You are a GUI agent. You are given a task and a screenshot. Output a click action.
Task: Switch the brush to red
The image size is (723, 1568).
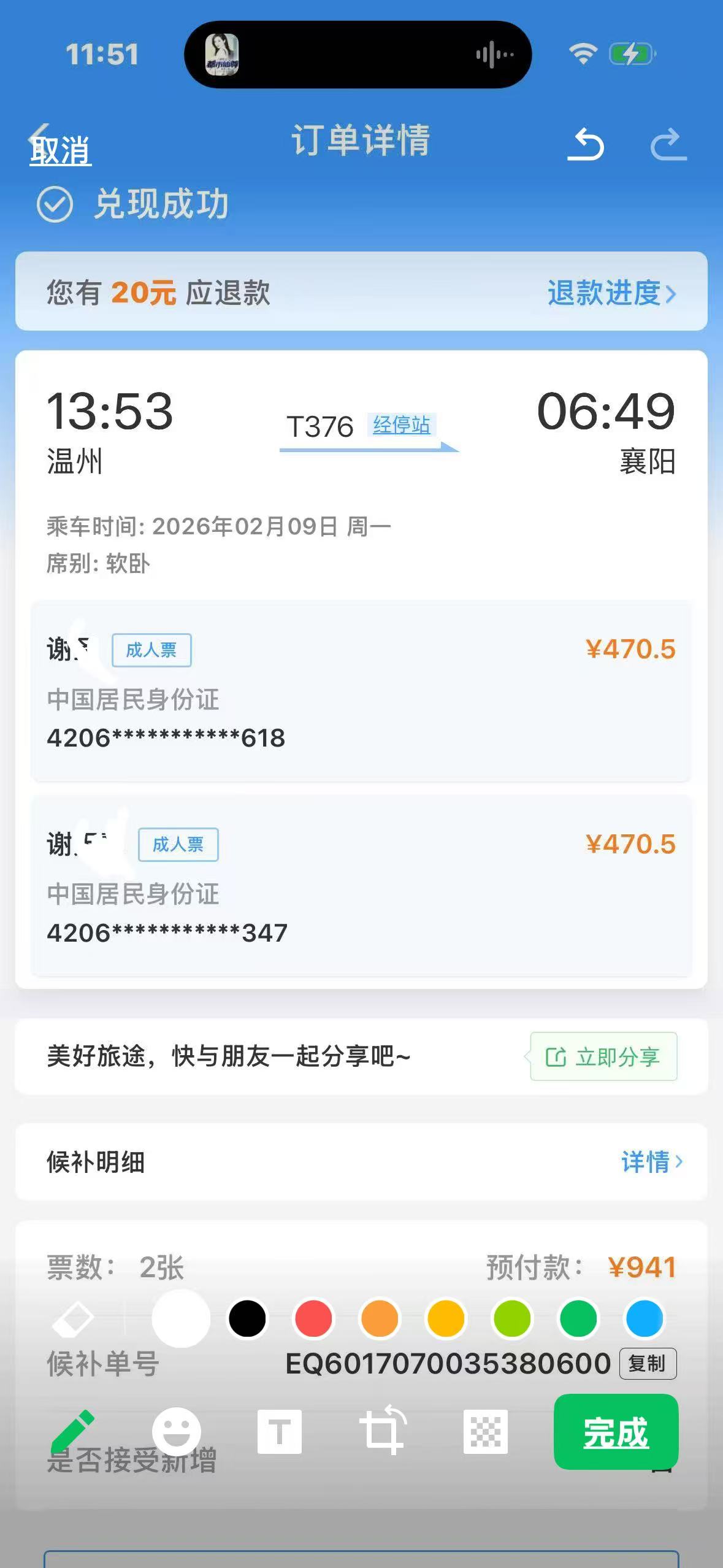[x=313, y=1318]
